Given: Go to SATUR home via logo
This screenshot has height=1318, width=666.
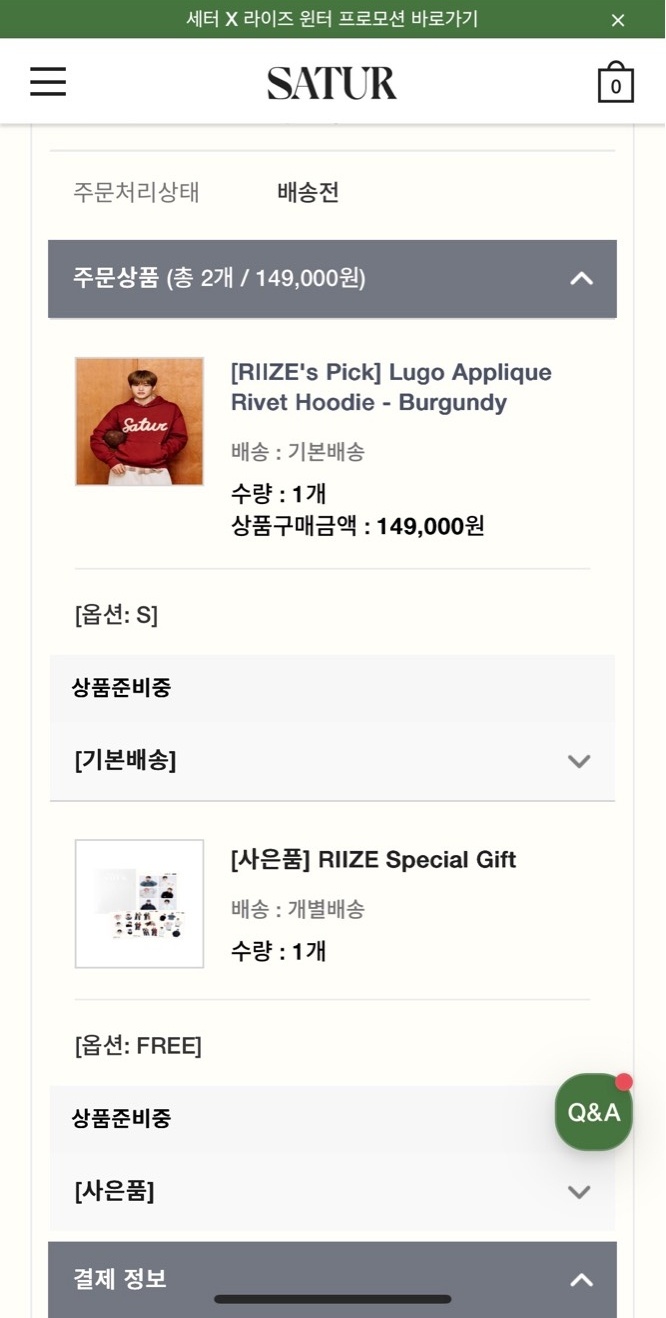Looking at the screenshot, I should pos(332,83).
